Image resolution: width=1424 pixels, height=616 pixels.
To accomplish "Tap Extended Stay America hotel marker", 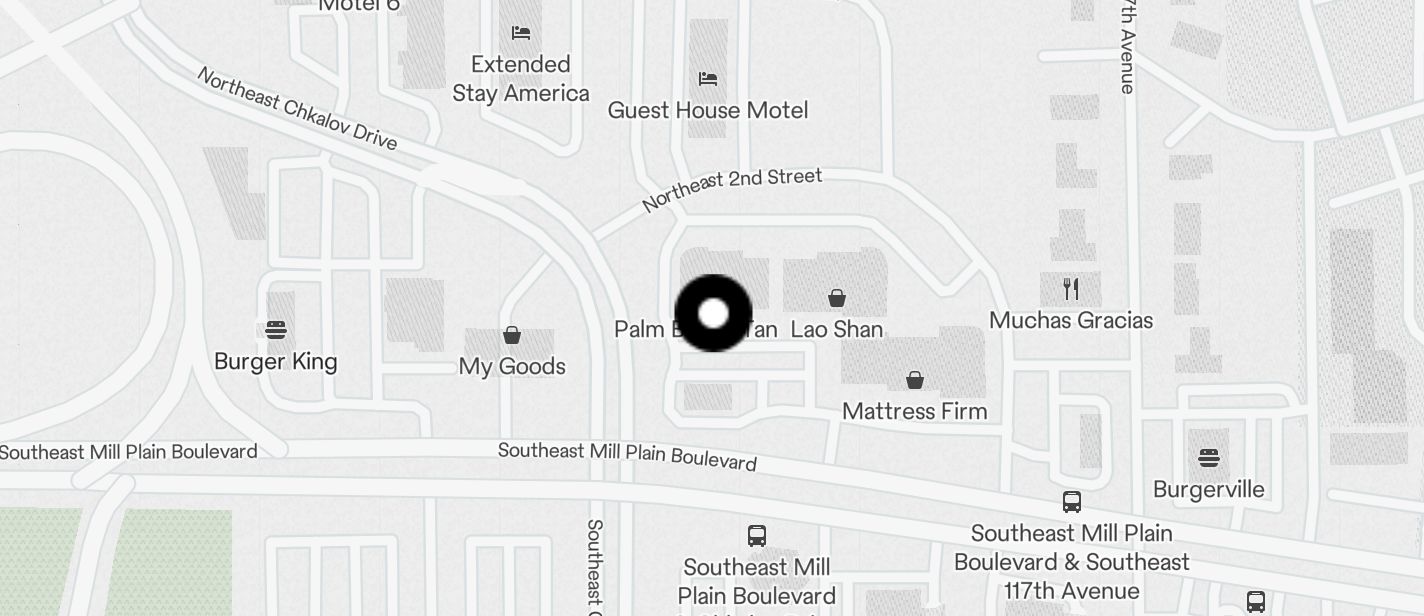I will [521, 33].
